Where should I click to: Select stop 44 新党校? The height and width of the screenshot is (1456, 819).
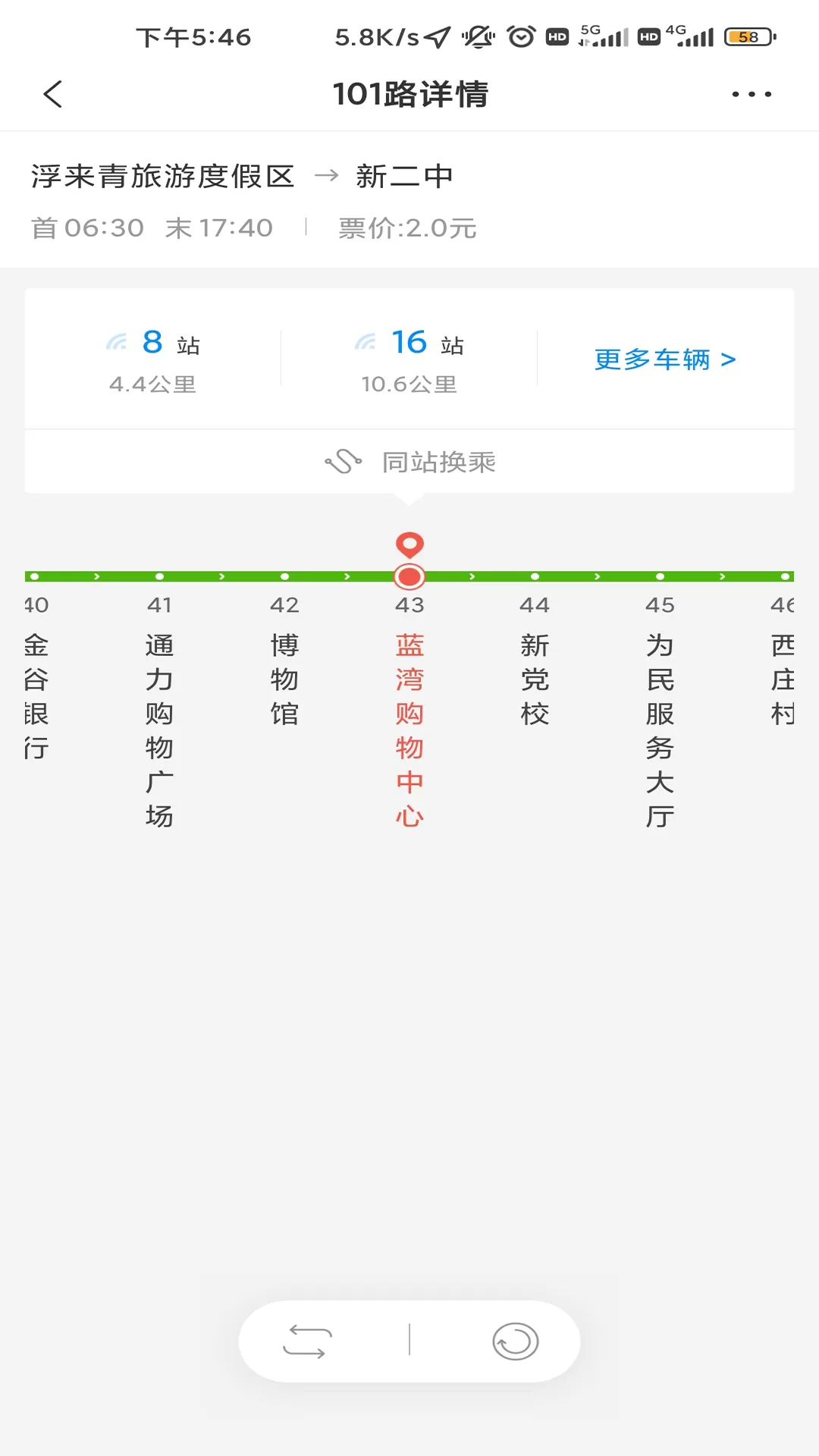tap(535, 661)
